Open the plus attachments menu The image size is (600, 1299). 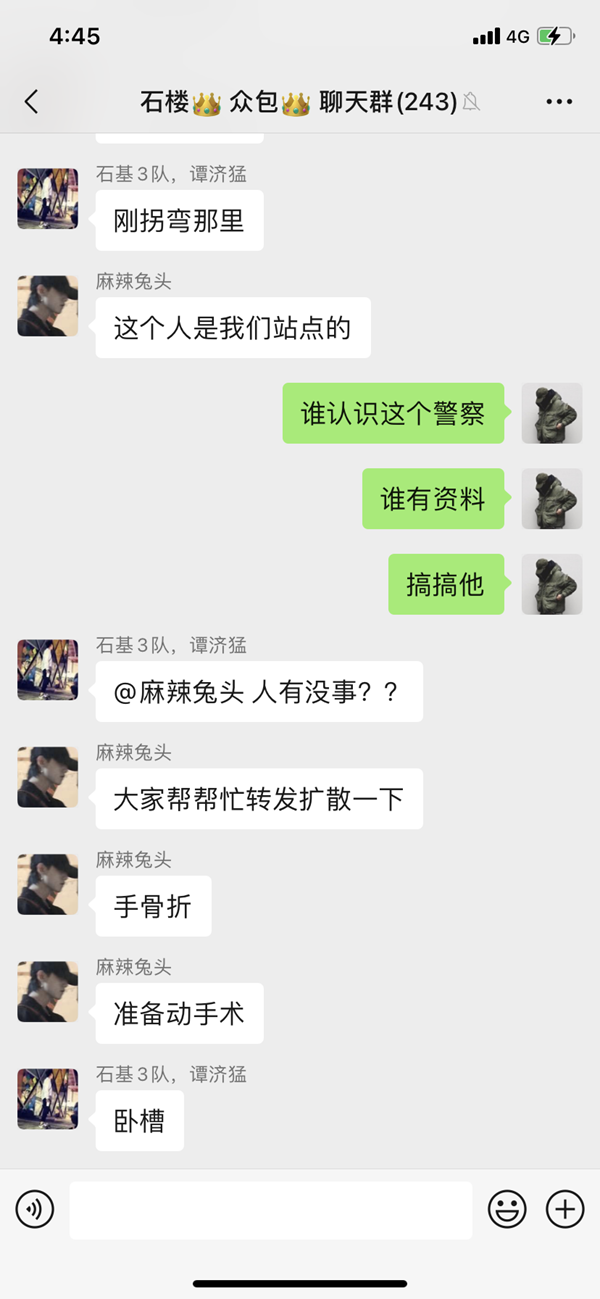point(565,1210)
